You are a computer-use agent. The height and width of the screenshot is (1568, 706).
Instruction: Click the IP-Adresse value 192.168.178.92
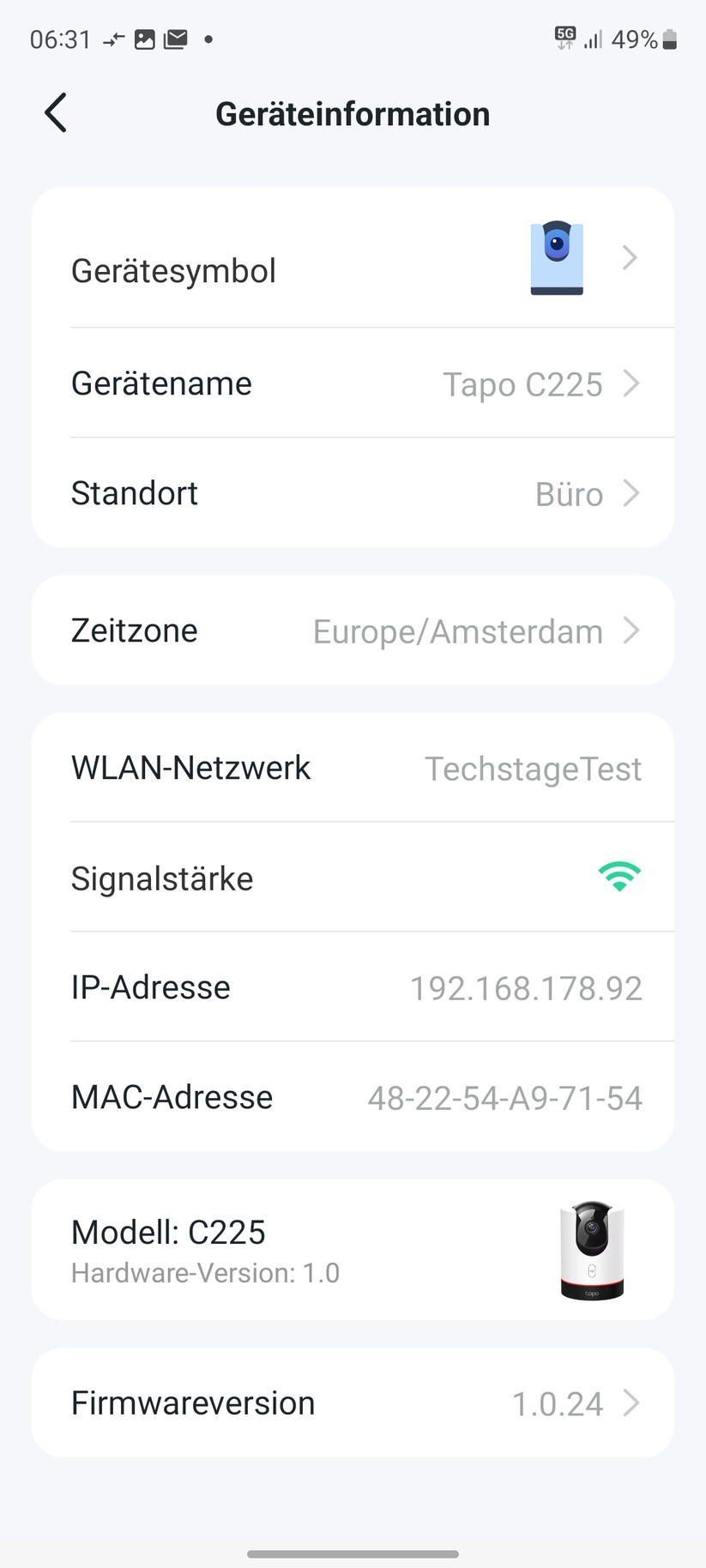point(526,987)
